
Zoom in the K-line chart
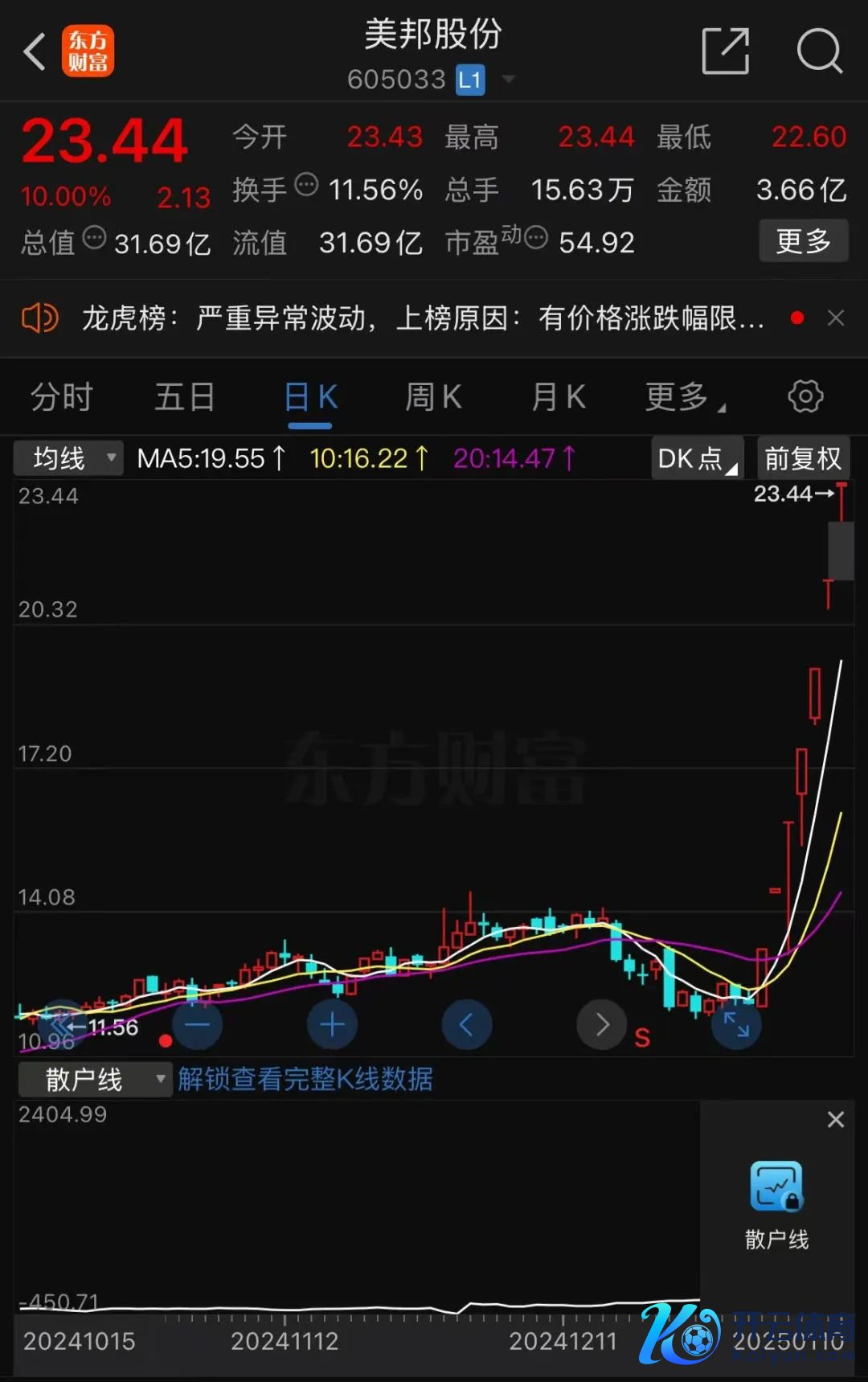pyautogui.click(x=332, y=1024)
